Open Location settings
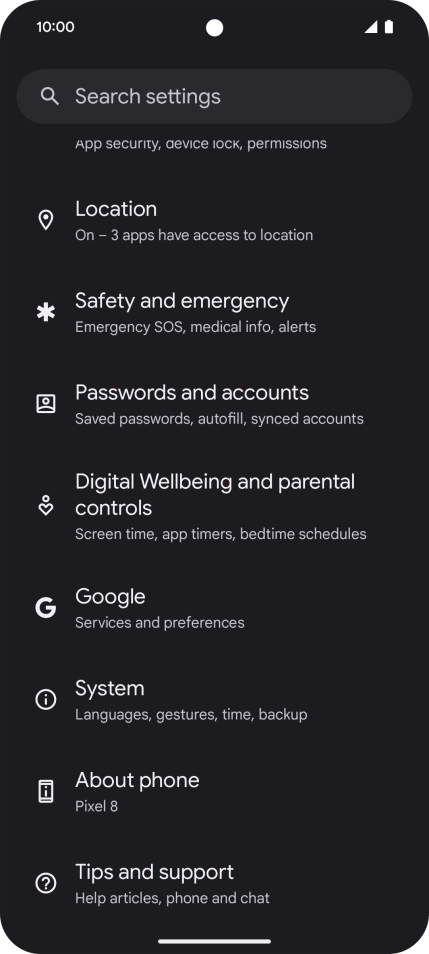This screenshot has height=954, width=429. tap(214, 220)
